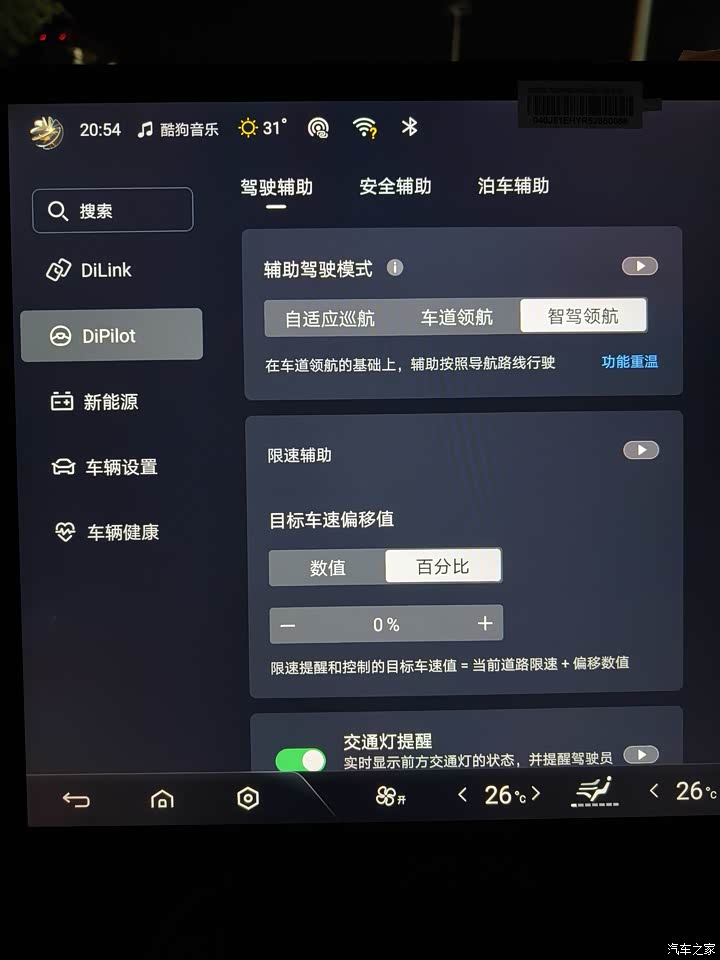This screenshot has height=960, width=720.
Task: Tap the 搜索 search box
Action: coord(112,211)
